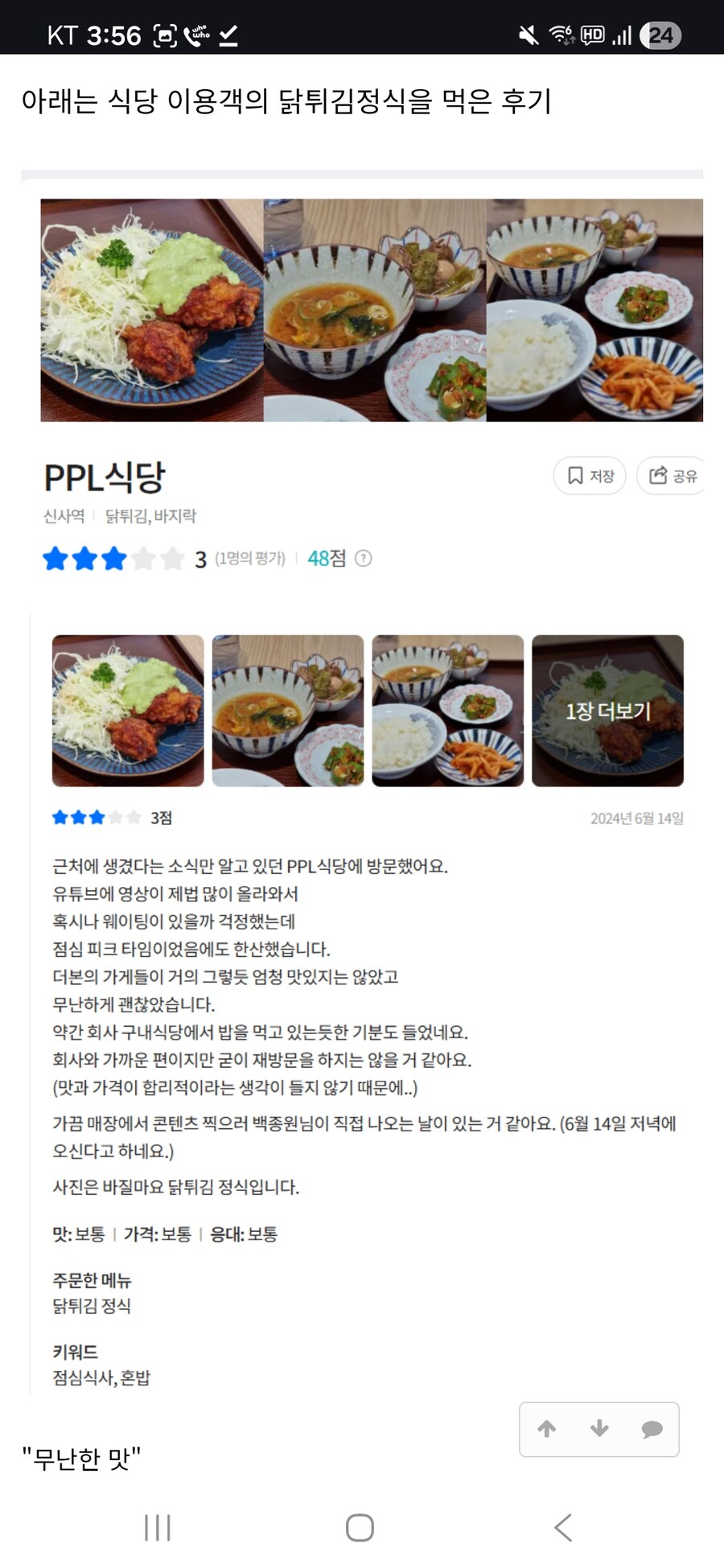
Task: Tap the fifth rating star
Action: (171, 557)
